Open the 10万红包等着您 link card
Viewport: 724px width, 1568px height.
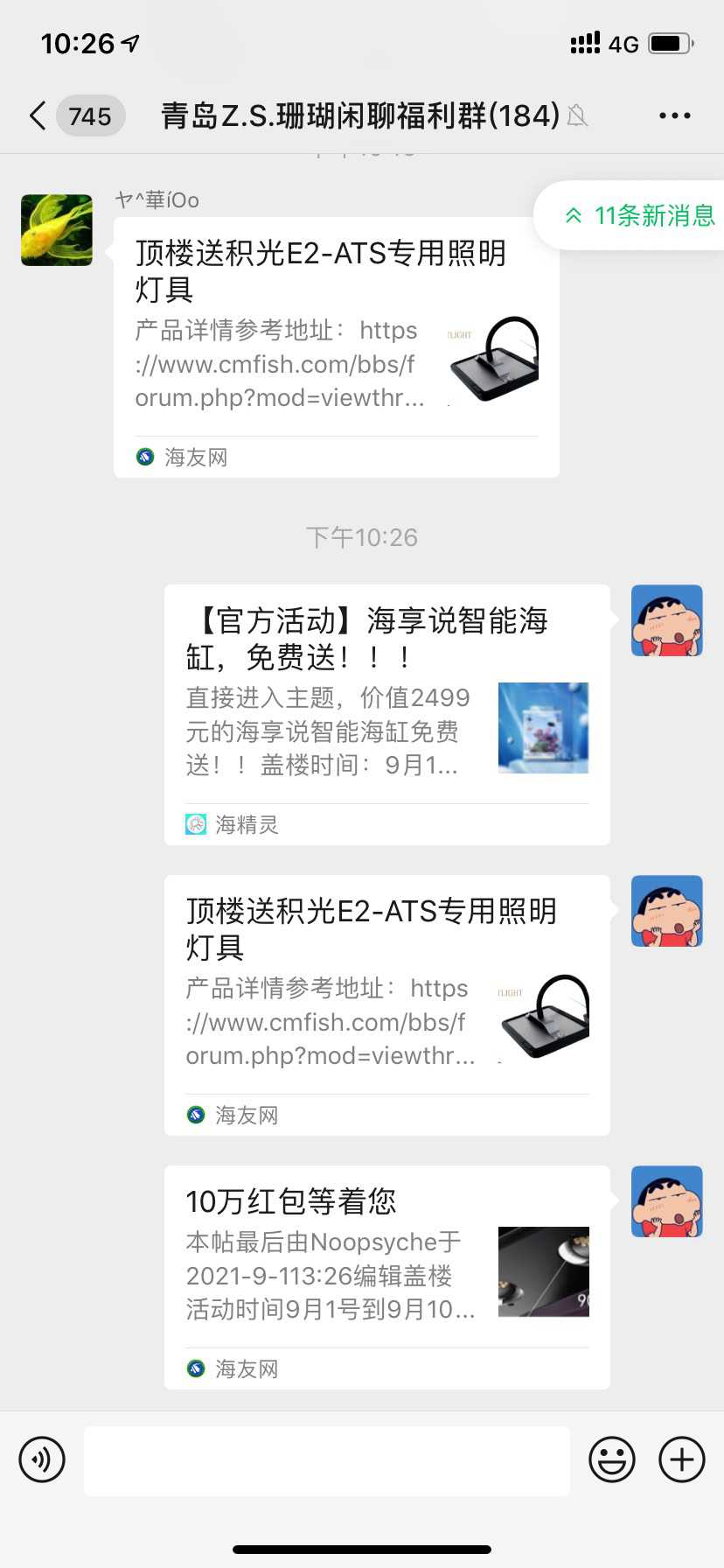[386, 1276]
